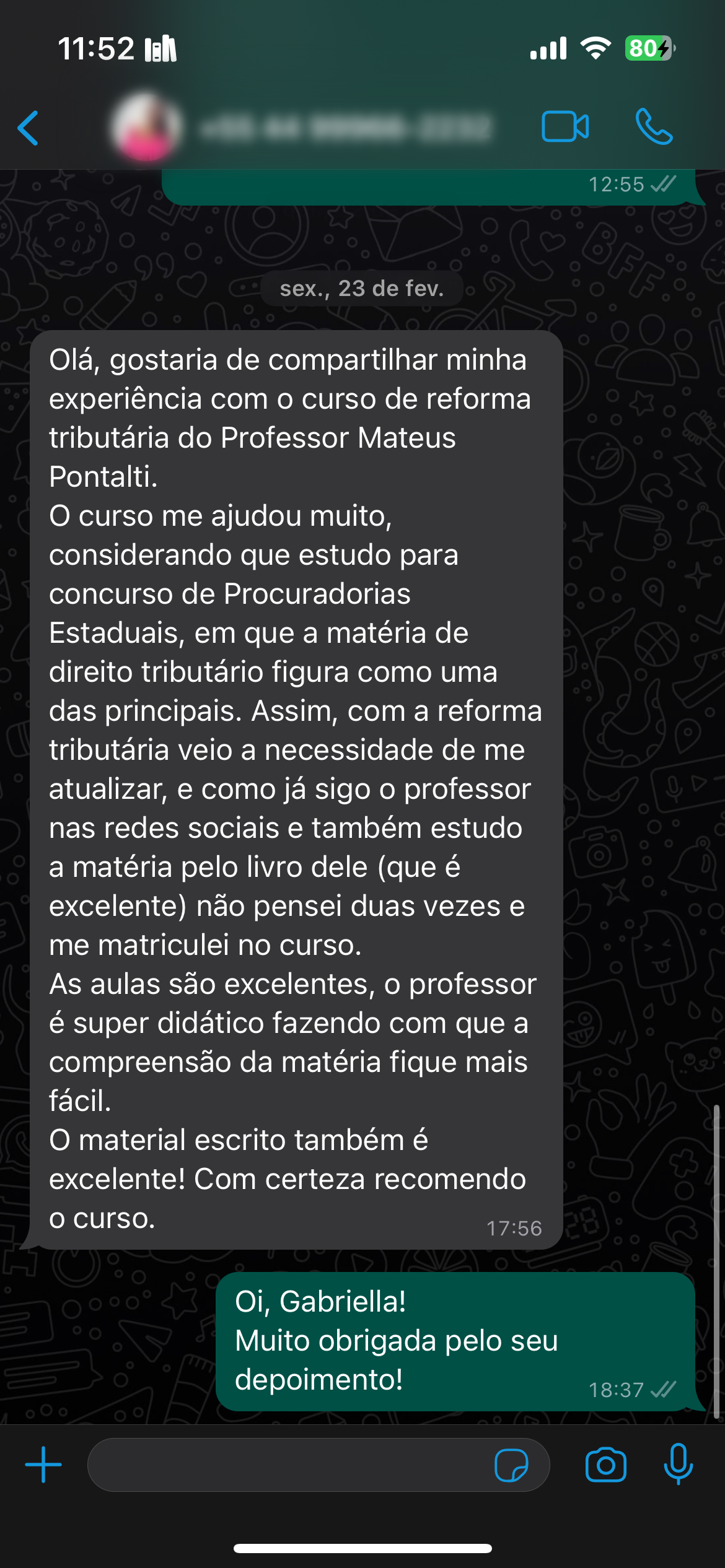Open the attachment plus menu

click(43, 1465)
